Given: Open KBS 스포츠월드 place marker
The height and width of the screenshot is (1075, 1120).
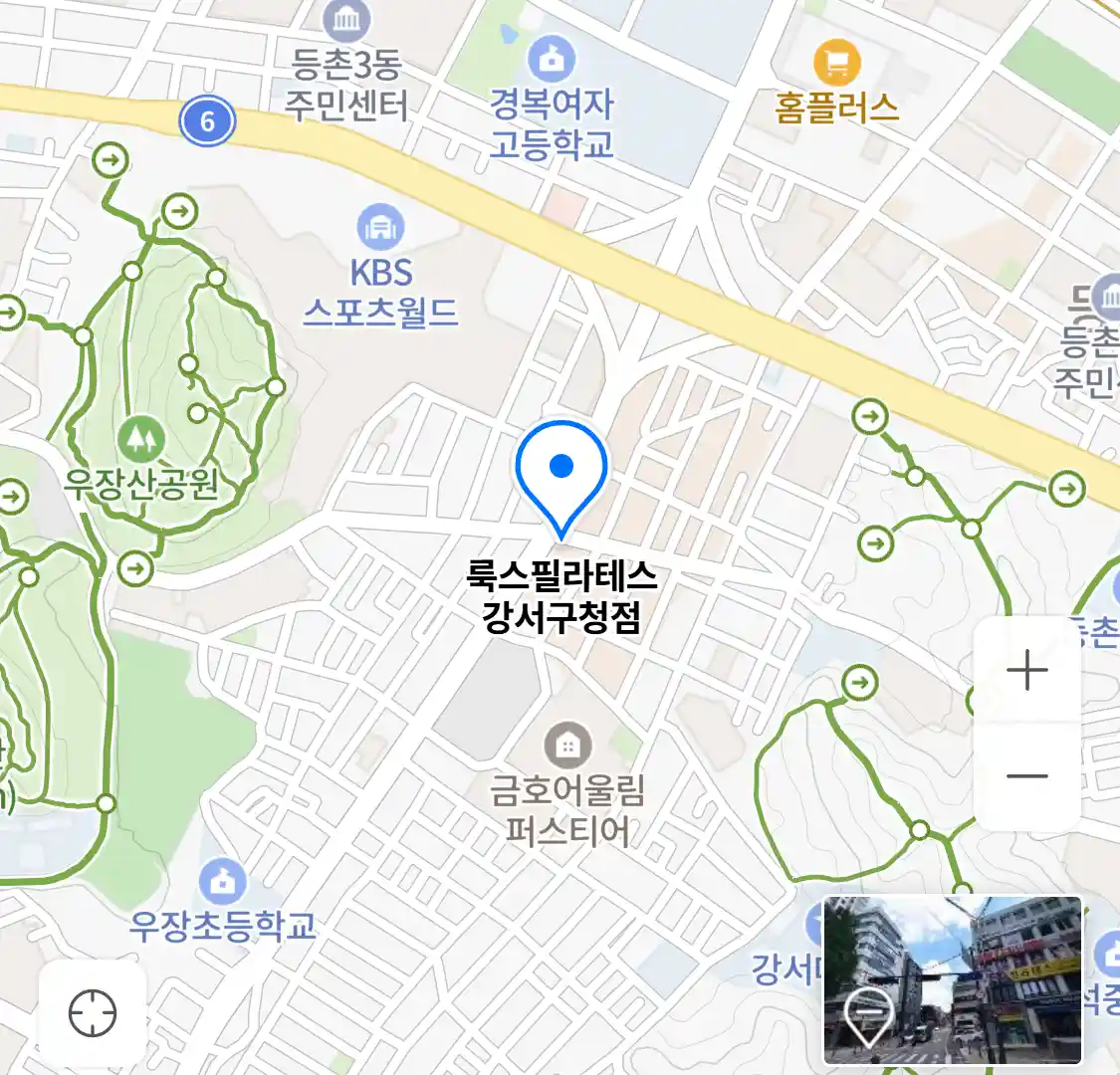Looking at the screenshot, I should [380, 227].
